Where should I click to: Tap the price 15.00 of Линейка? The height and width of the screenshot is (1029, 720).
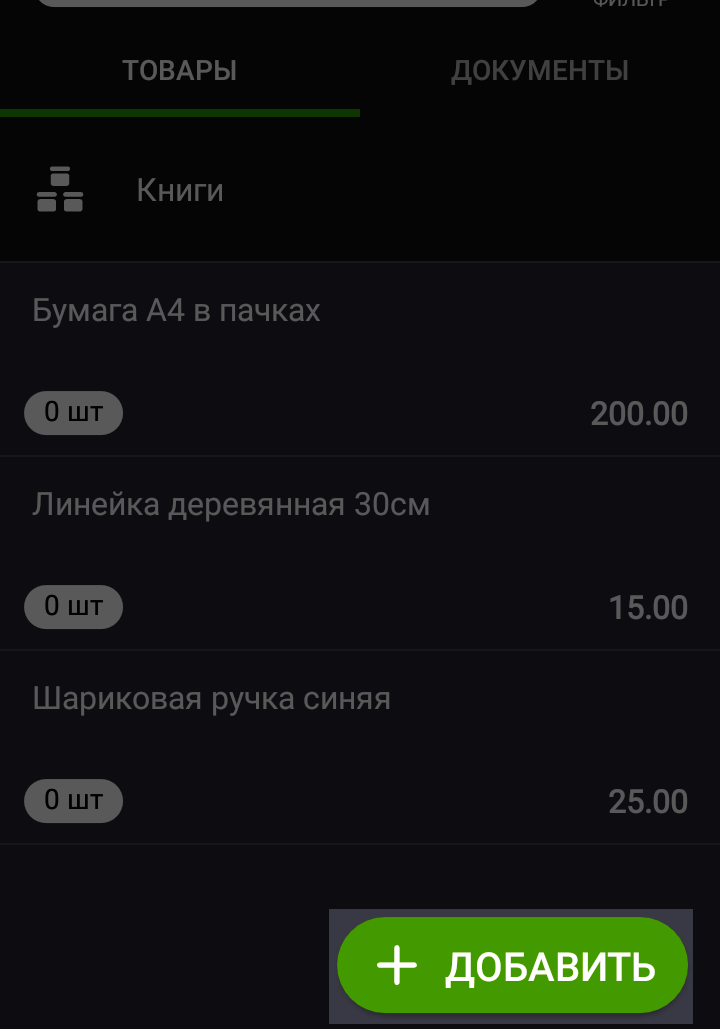coord(649,606)
